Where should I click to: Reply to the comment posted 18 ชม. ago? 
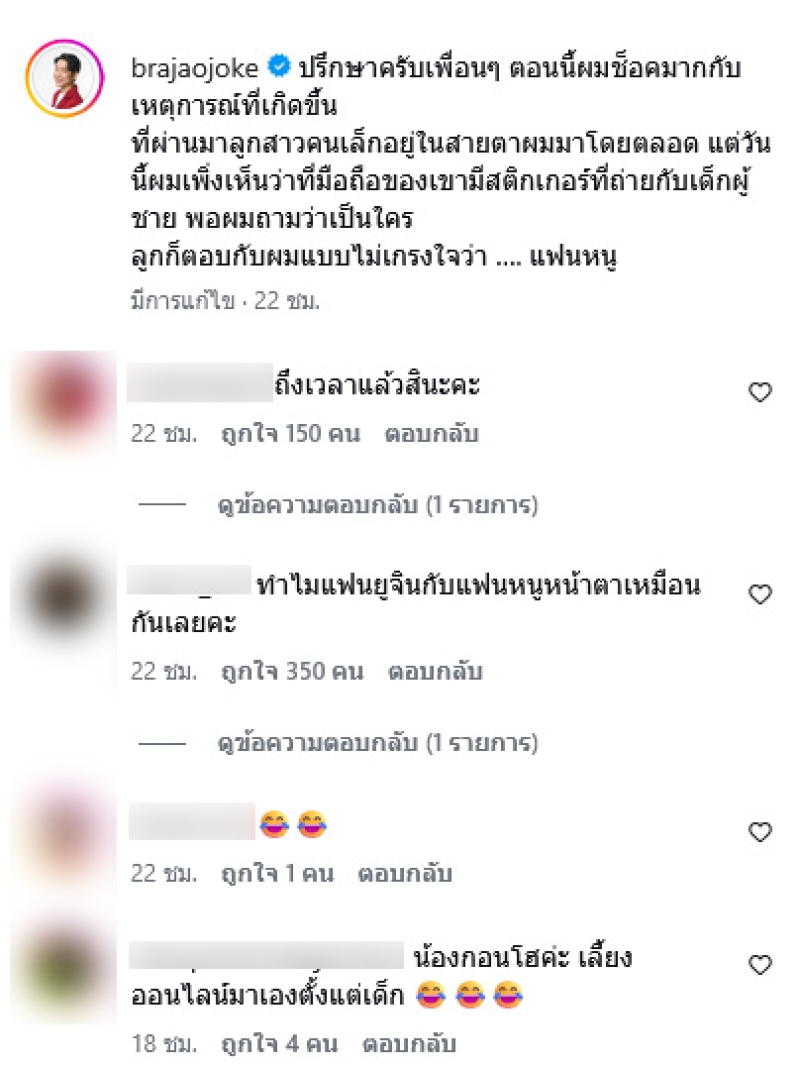[x=408, y=1045]
